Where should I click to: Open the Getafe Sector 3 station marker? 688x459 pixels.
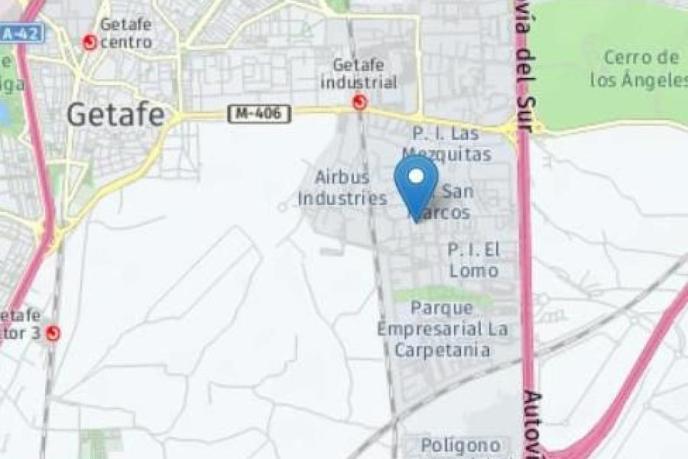click(x=53, y=333)
